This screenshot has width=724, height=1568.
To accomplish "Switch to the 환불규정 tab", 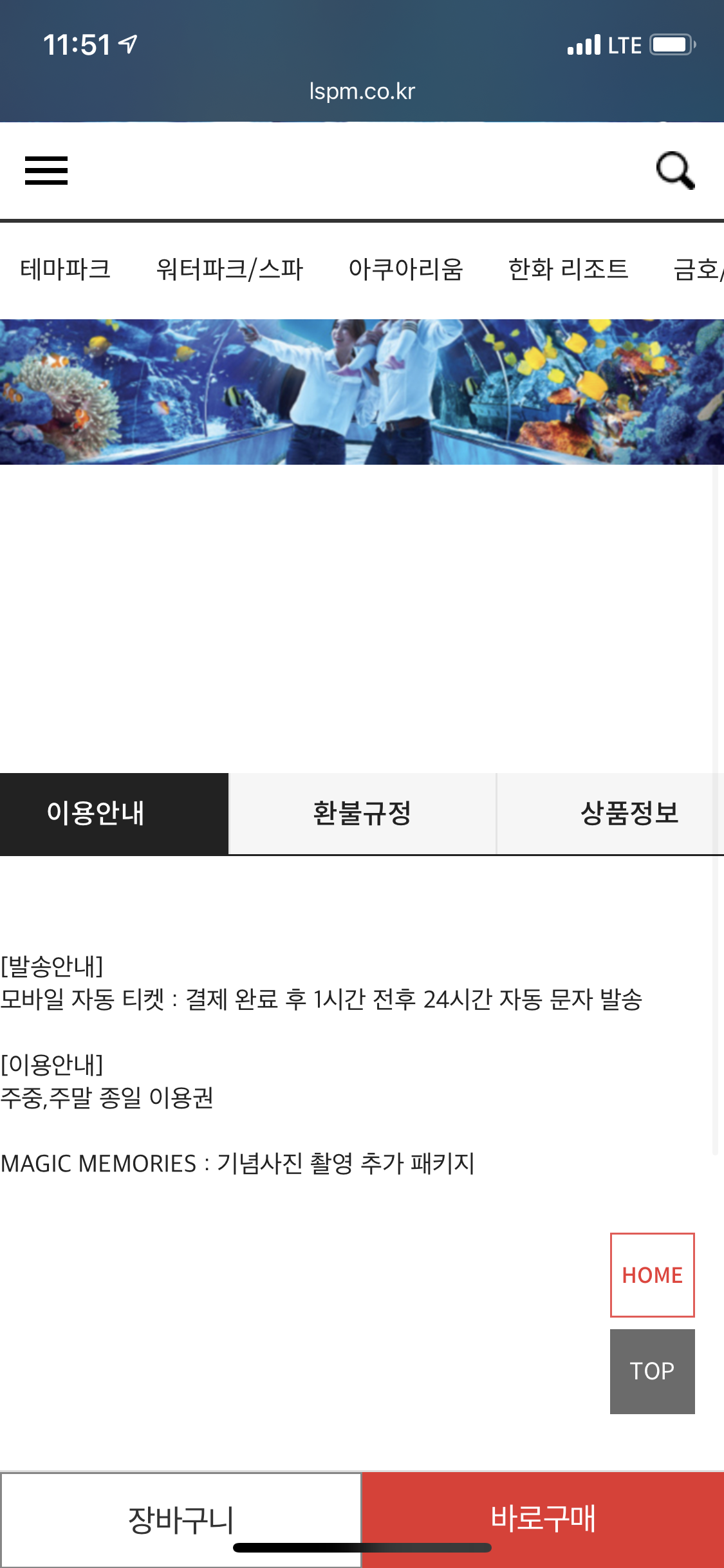I will point(362,814).
